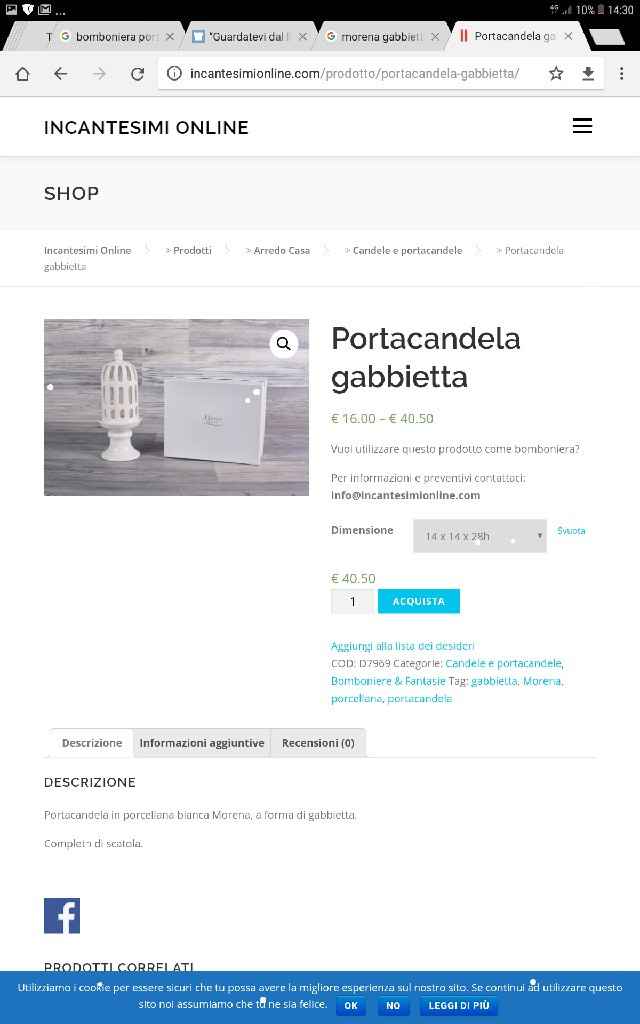The height and width of the screenshot is (1024, 640).
Task: Add product via Aggiungi alla lista dei desideri
Action: coord(402,646)
